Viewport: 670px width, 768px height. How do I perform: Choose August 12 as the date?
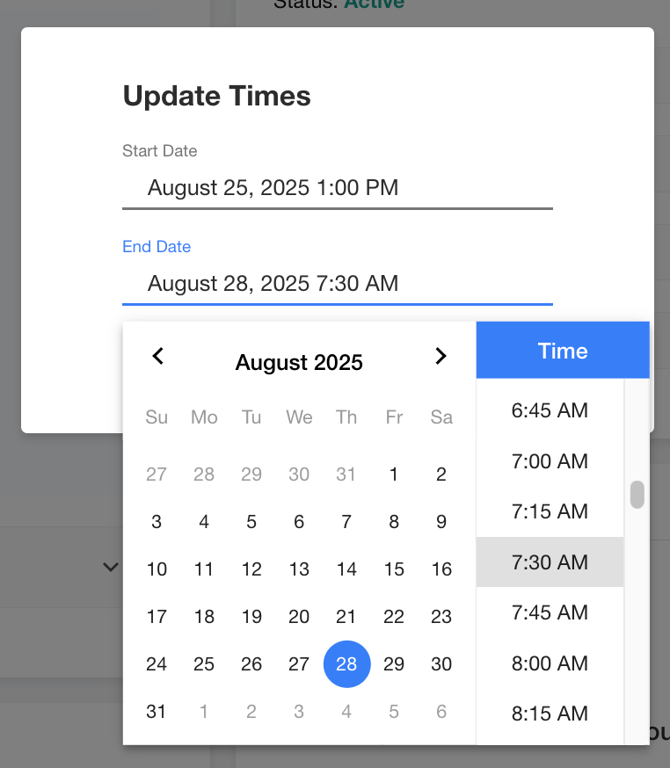click(x=251, y=569)
